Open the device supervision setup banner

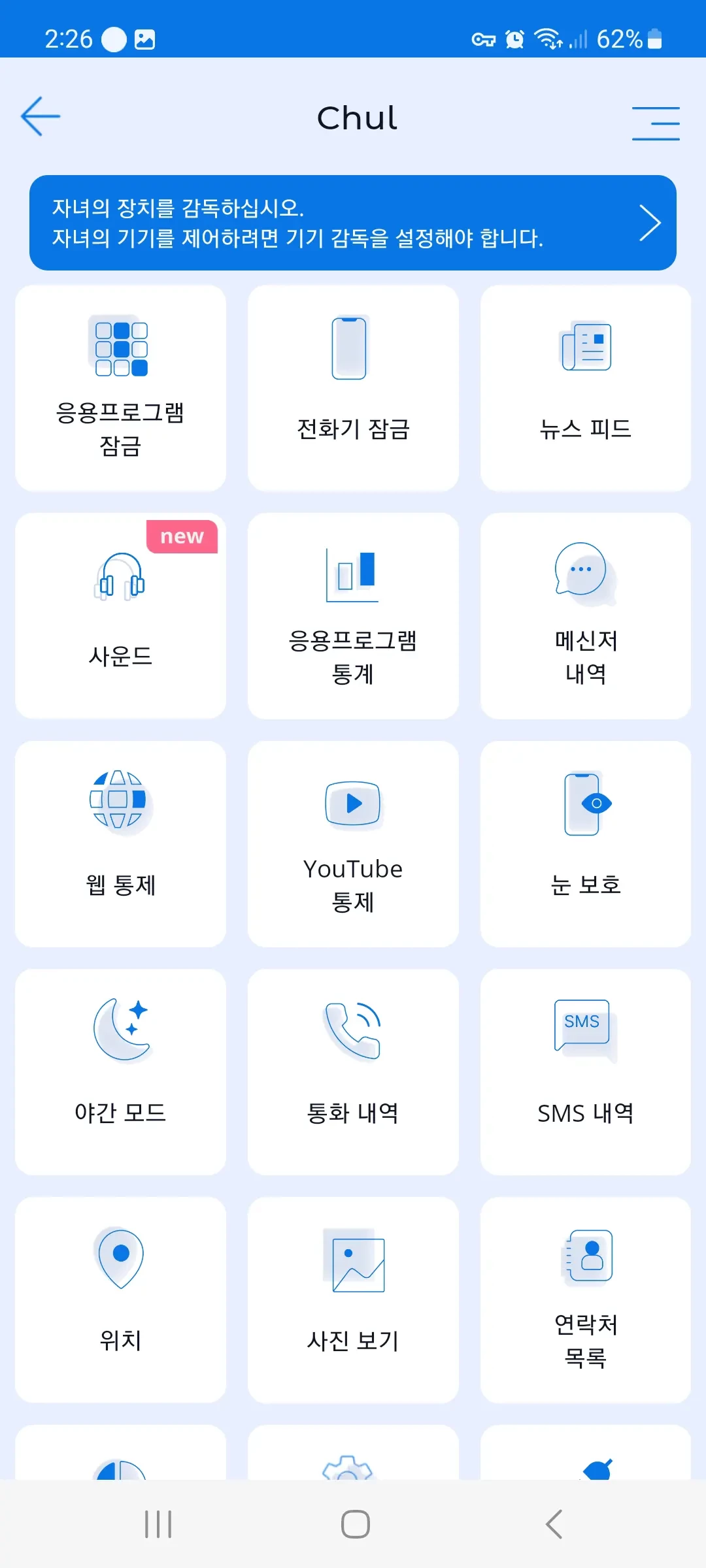click(353, 223)
